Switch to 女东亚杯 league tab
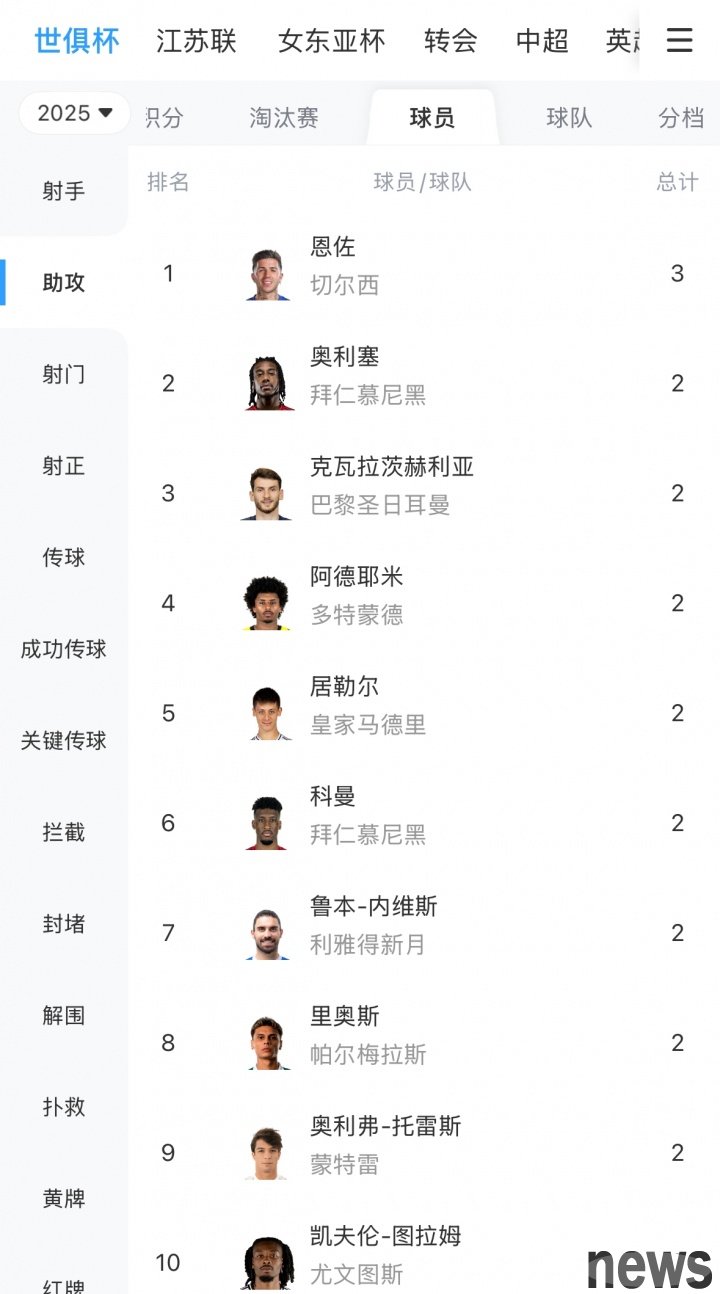720x1294 pixels. pos(331,41)
